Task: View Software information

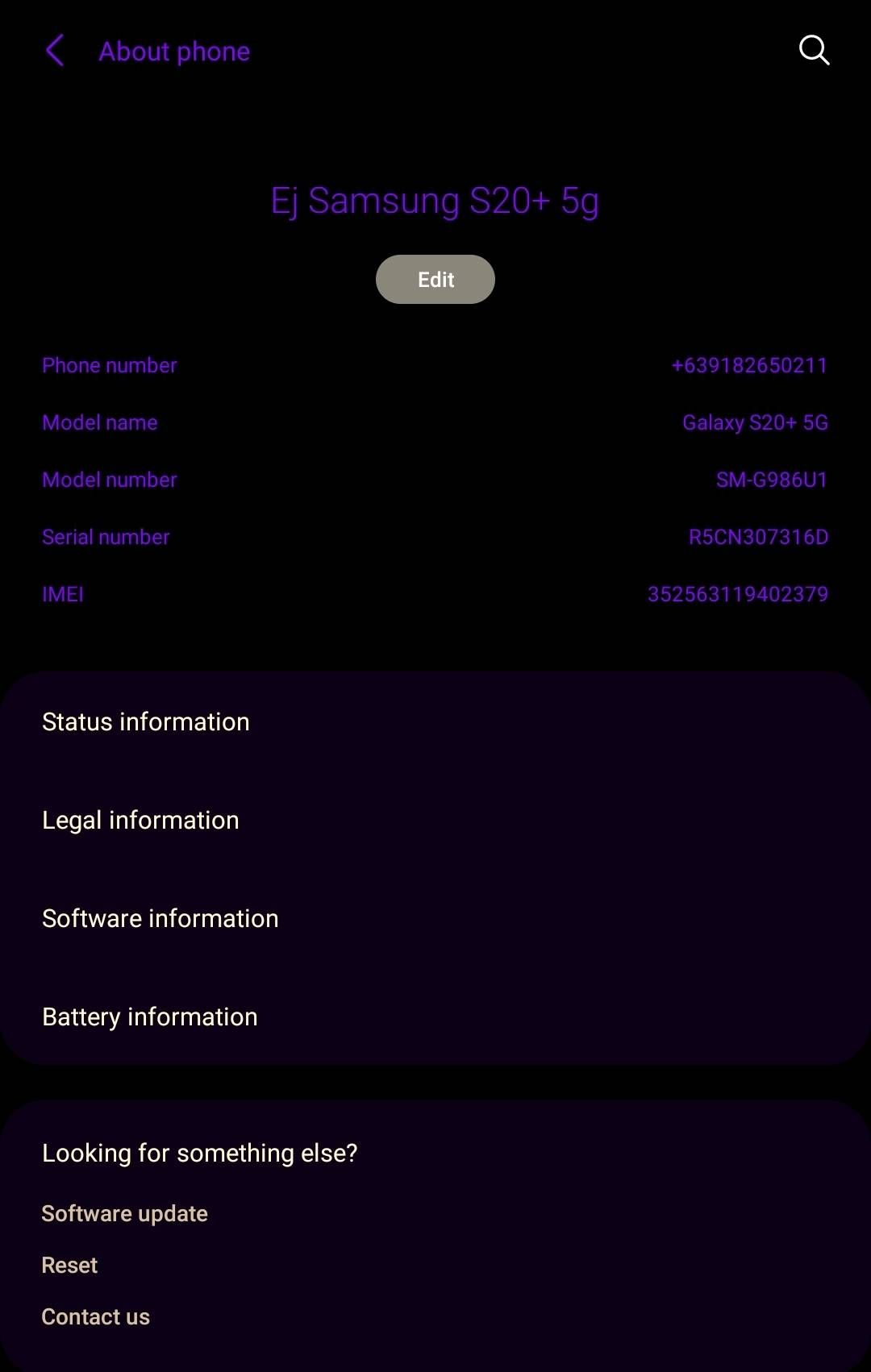Action: pyautogui.click(x=160, y=918)
